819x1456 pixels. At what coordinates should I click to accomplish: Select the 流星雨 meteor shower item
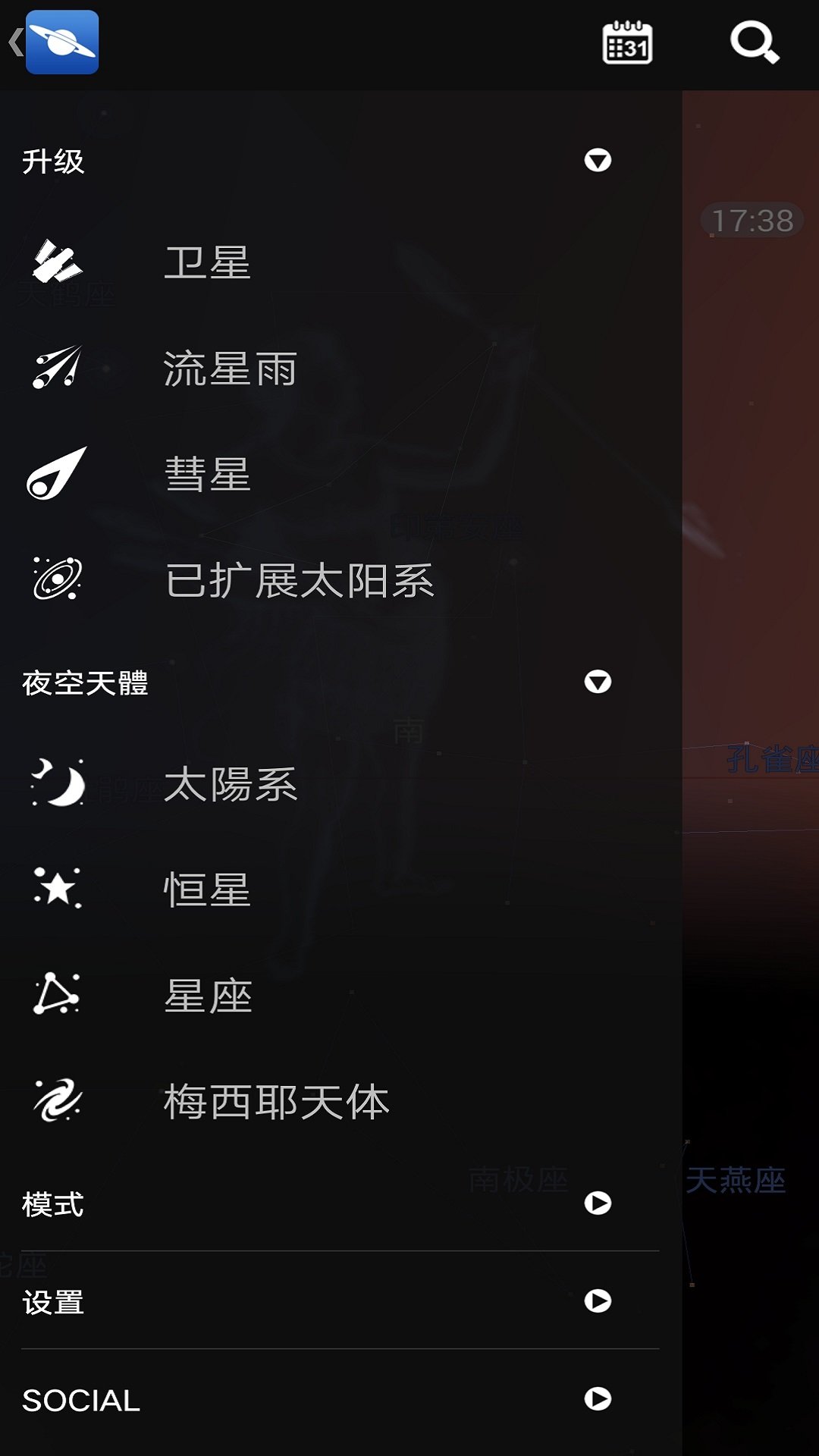230,369
